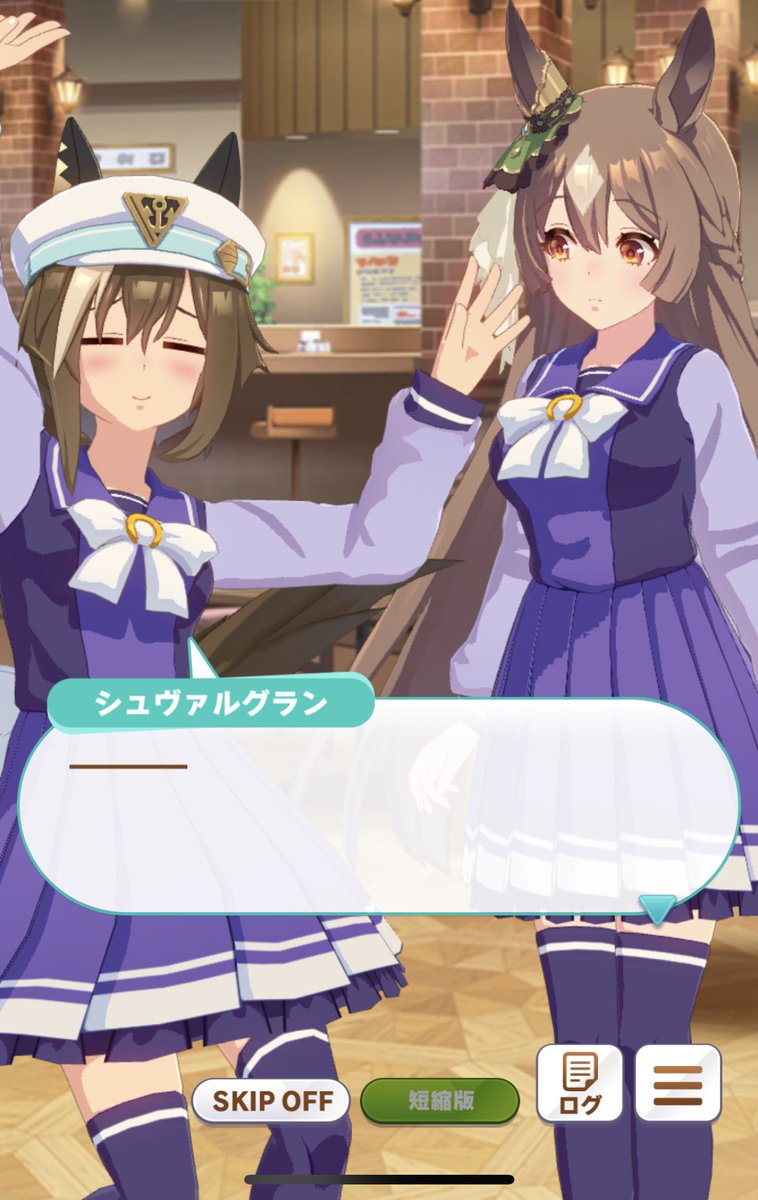Open the ログ dialogue log
This screenshot has height=1200, width=758.
[x=580, y=1083]
